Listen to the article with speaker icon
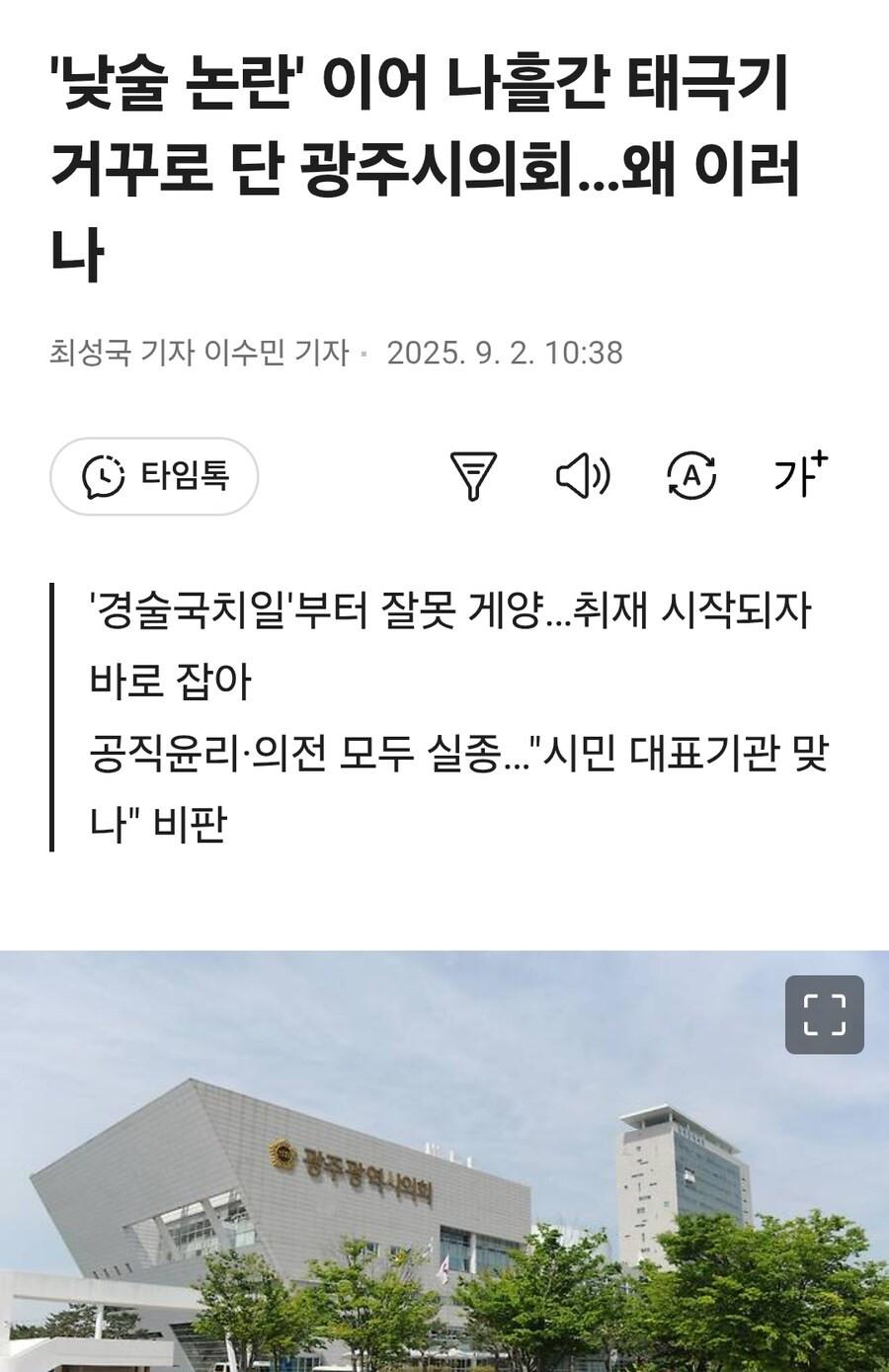Image resolution: width=889 pixels, height=1372 pixels. [583, 476]
